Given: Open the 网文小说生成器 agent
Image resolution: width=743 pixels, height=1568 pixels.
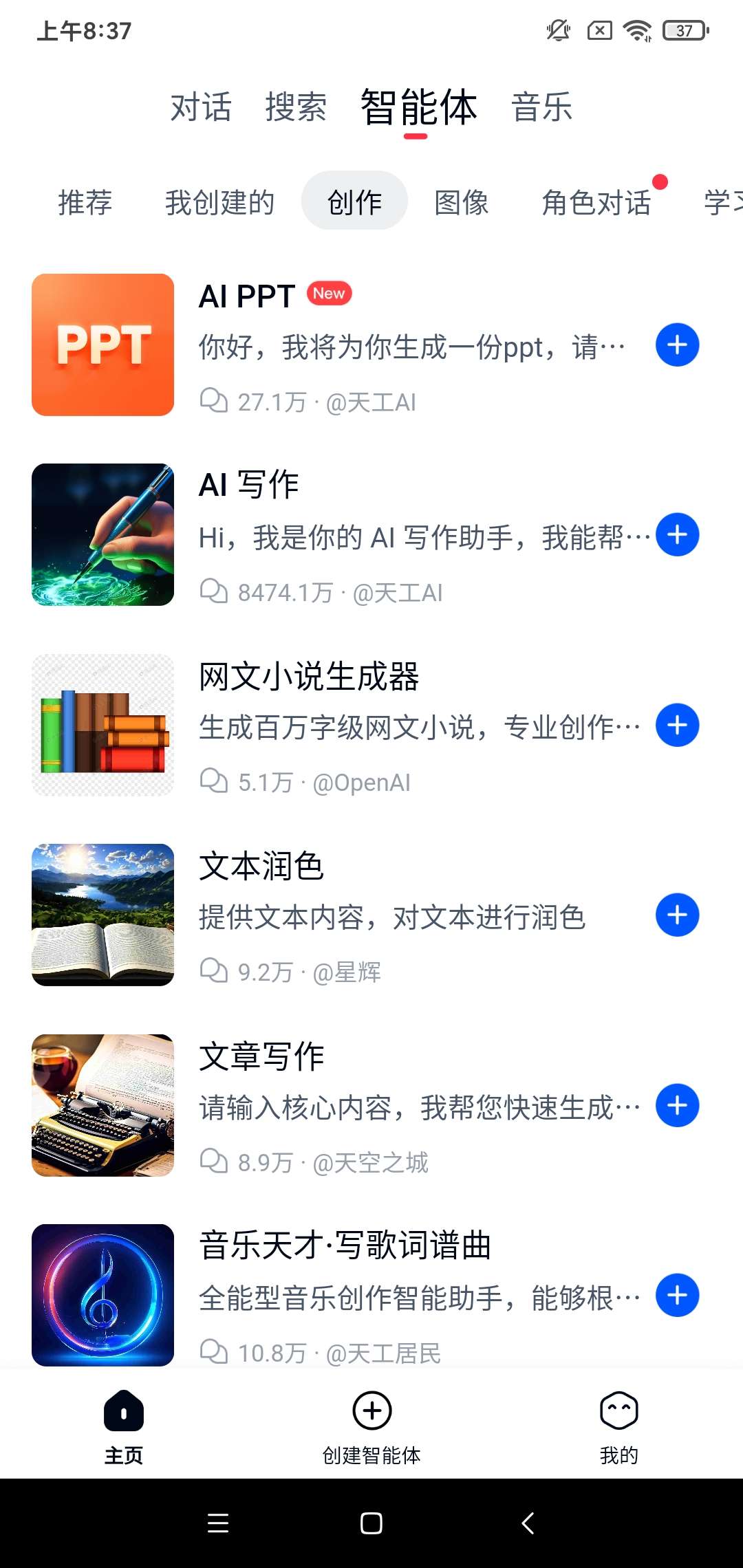Looking at the screenshot, I should (413, 726).
